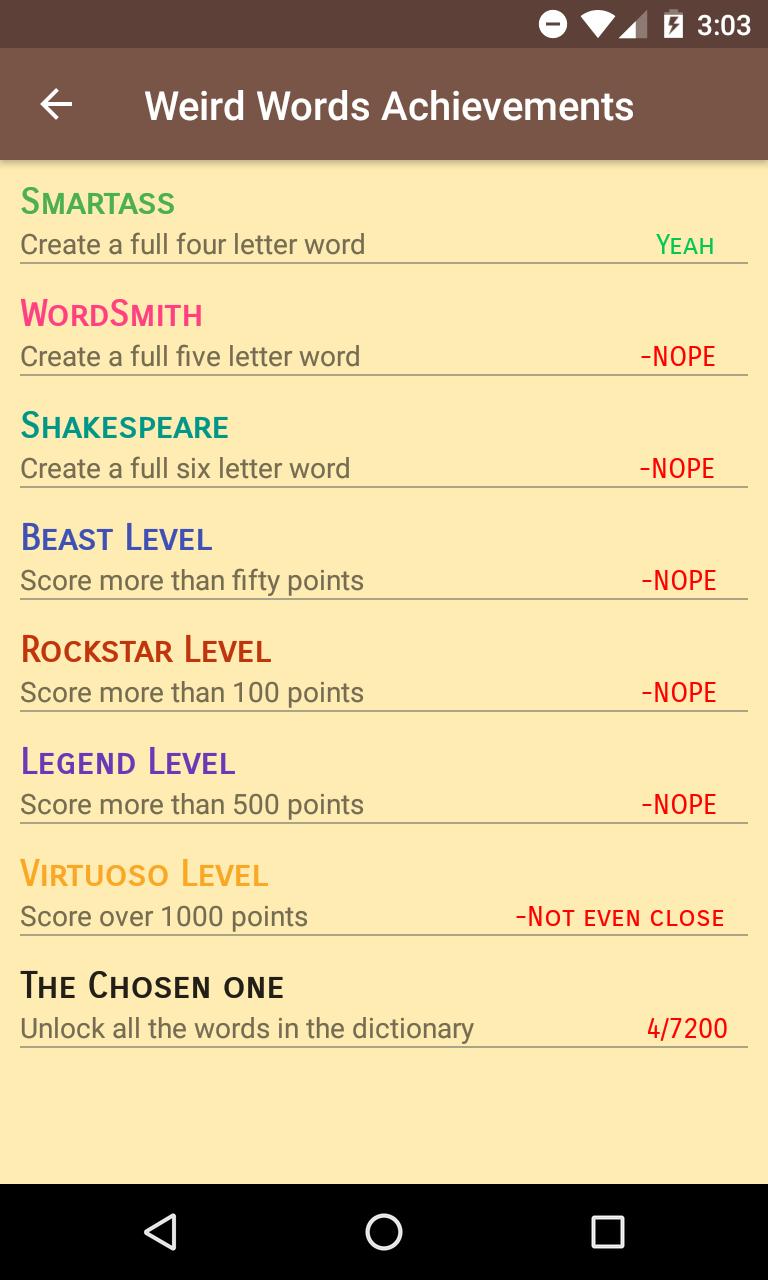The image size is (768, 1280).
Task: Select the Smartass achievement row
Action: pyautogui.click(x=97, y=202)
